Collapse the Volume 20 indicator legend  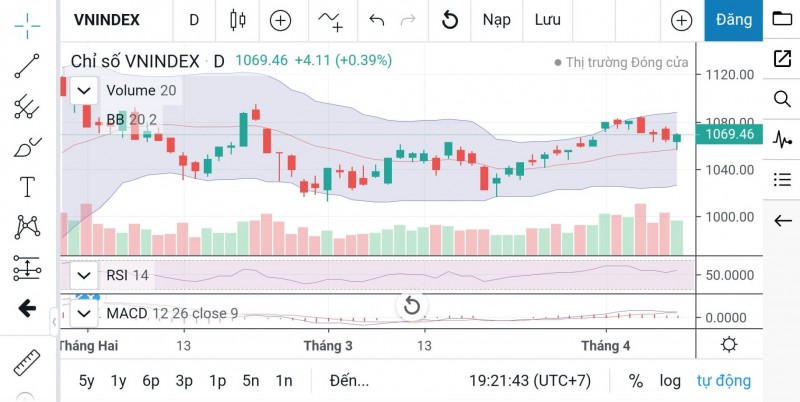(x=84, y=91)
